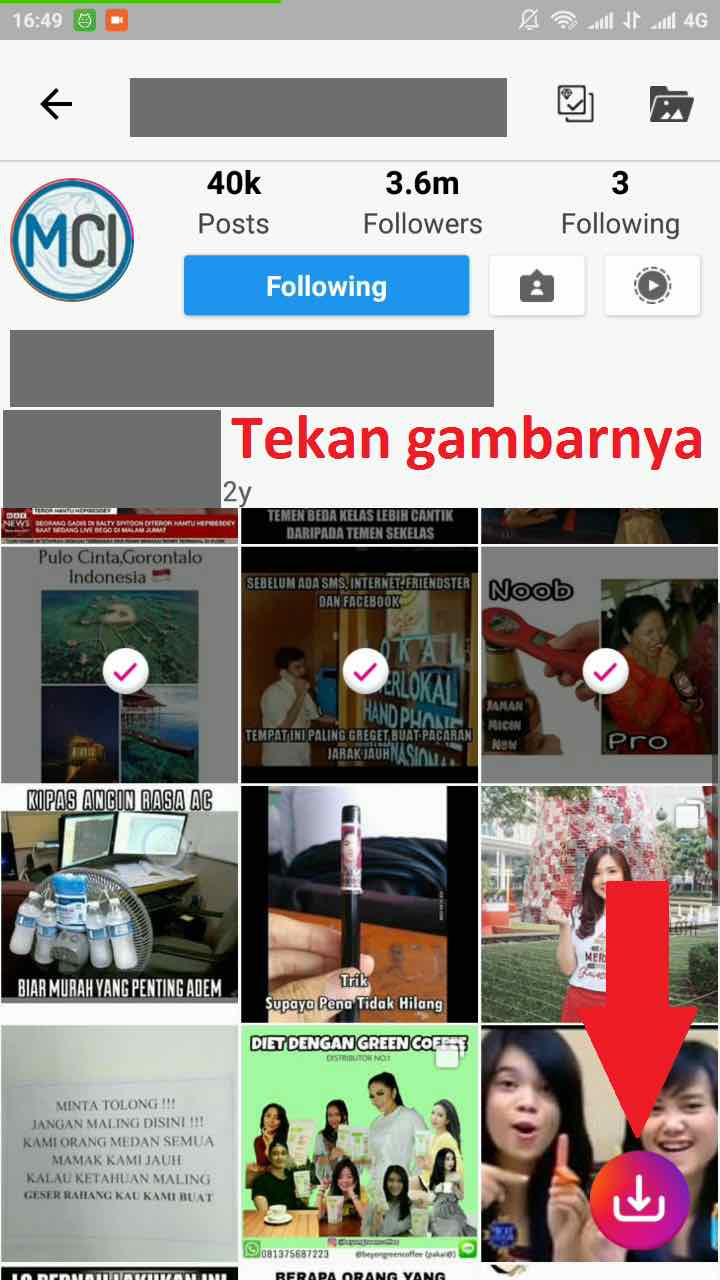
Task: Select the 'Kipas Angin Rasa AC' image
Action: pos(120,900)
